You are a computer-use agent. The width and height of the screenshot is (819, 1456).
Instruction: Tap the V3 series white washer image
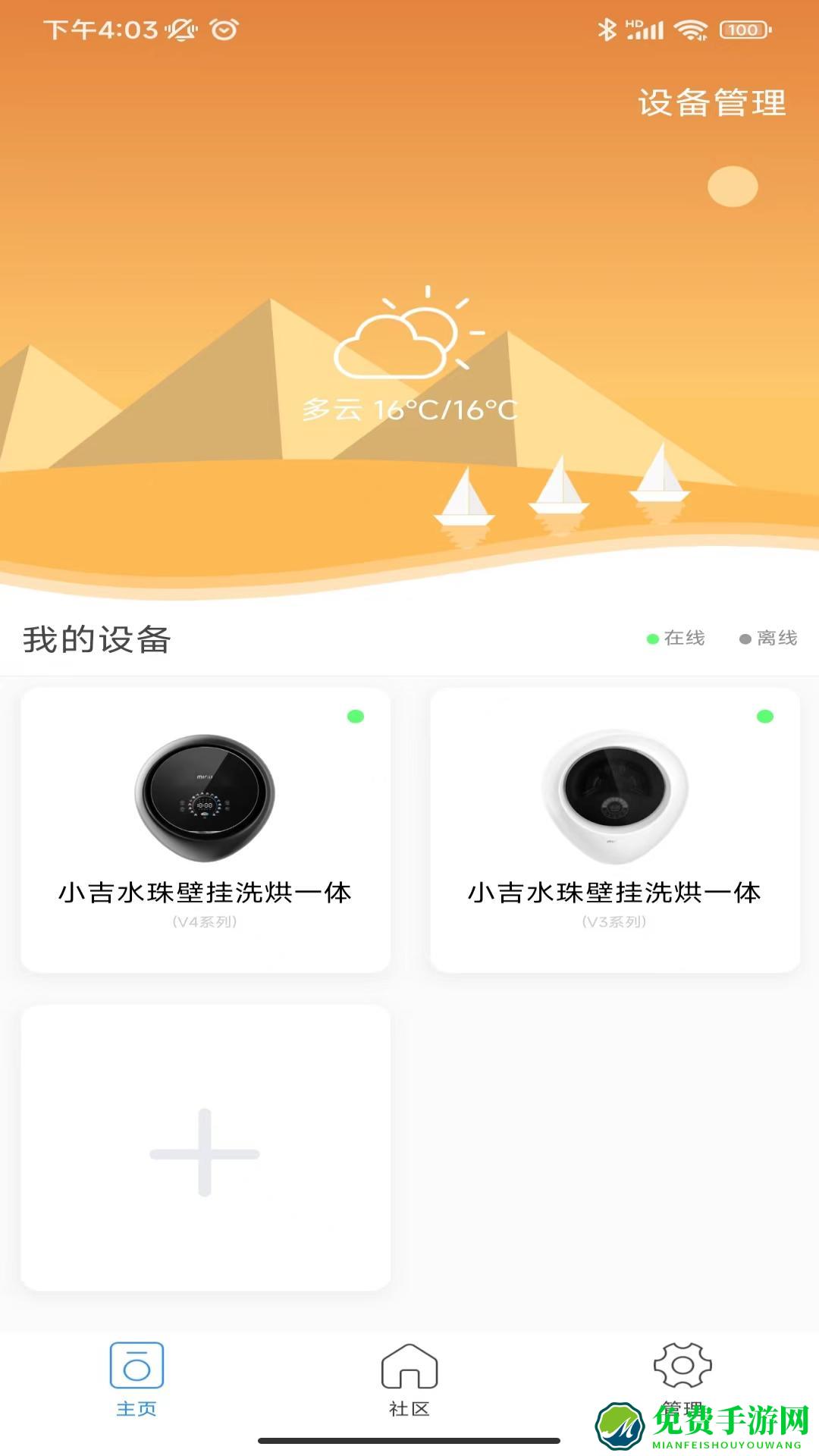tap(614, 796)
